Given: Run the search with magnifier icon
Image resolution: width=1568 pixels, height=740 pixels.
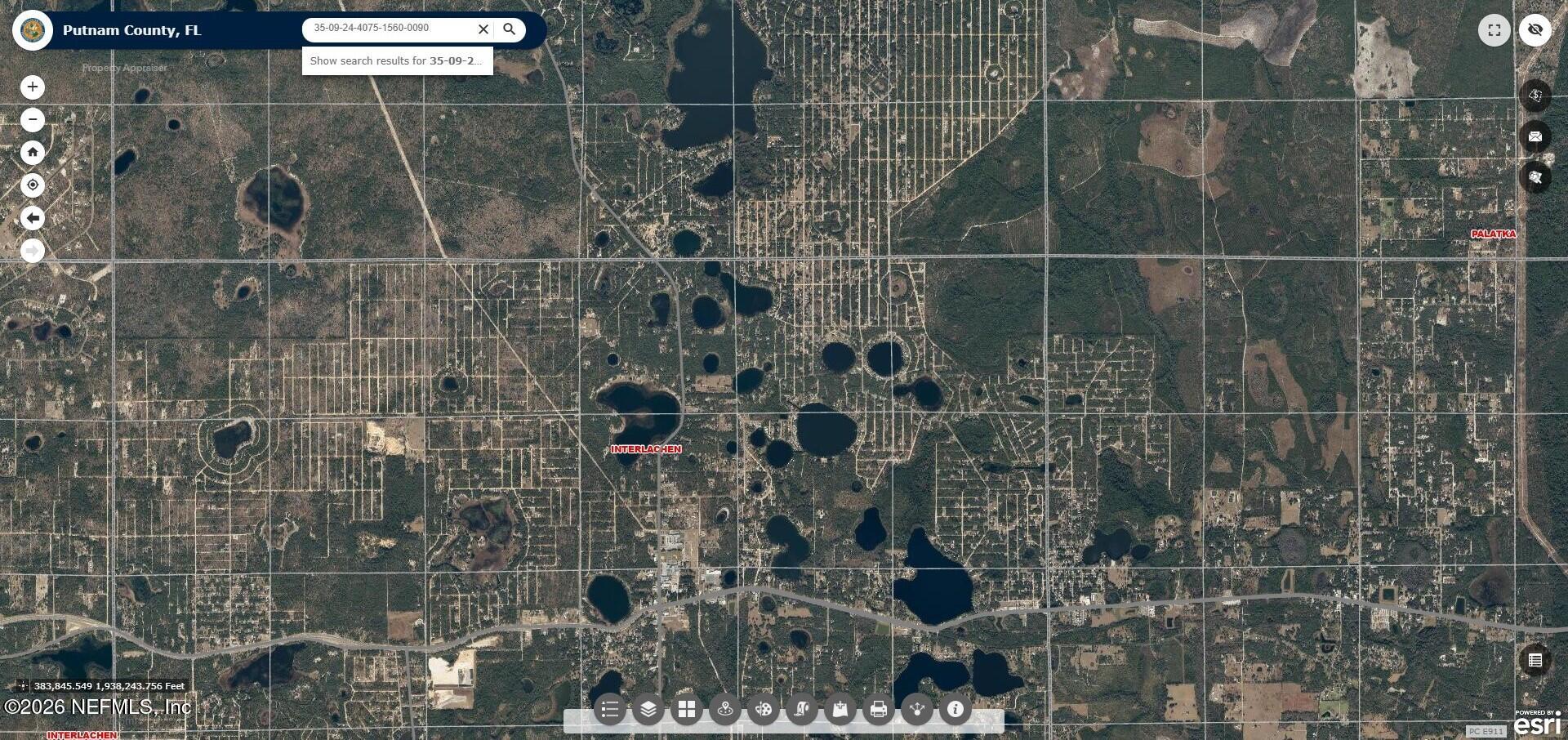Looking at the screenshot, I should click(510, 29).
